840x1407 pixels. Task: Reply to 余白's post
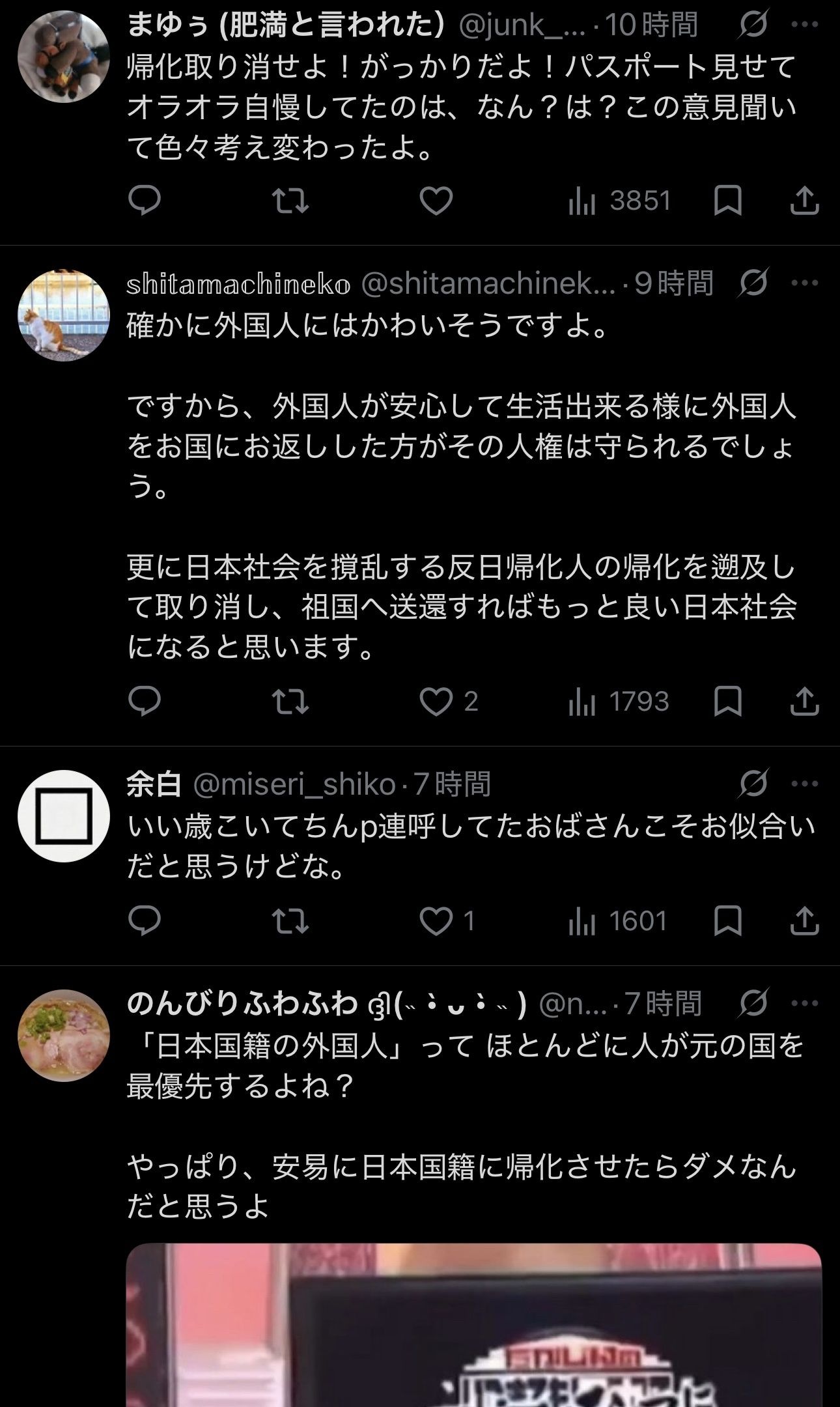(145, 921)
